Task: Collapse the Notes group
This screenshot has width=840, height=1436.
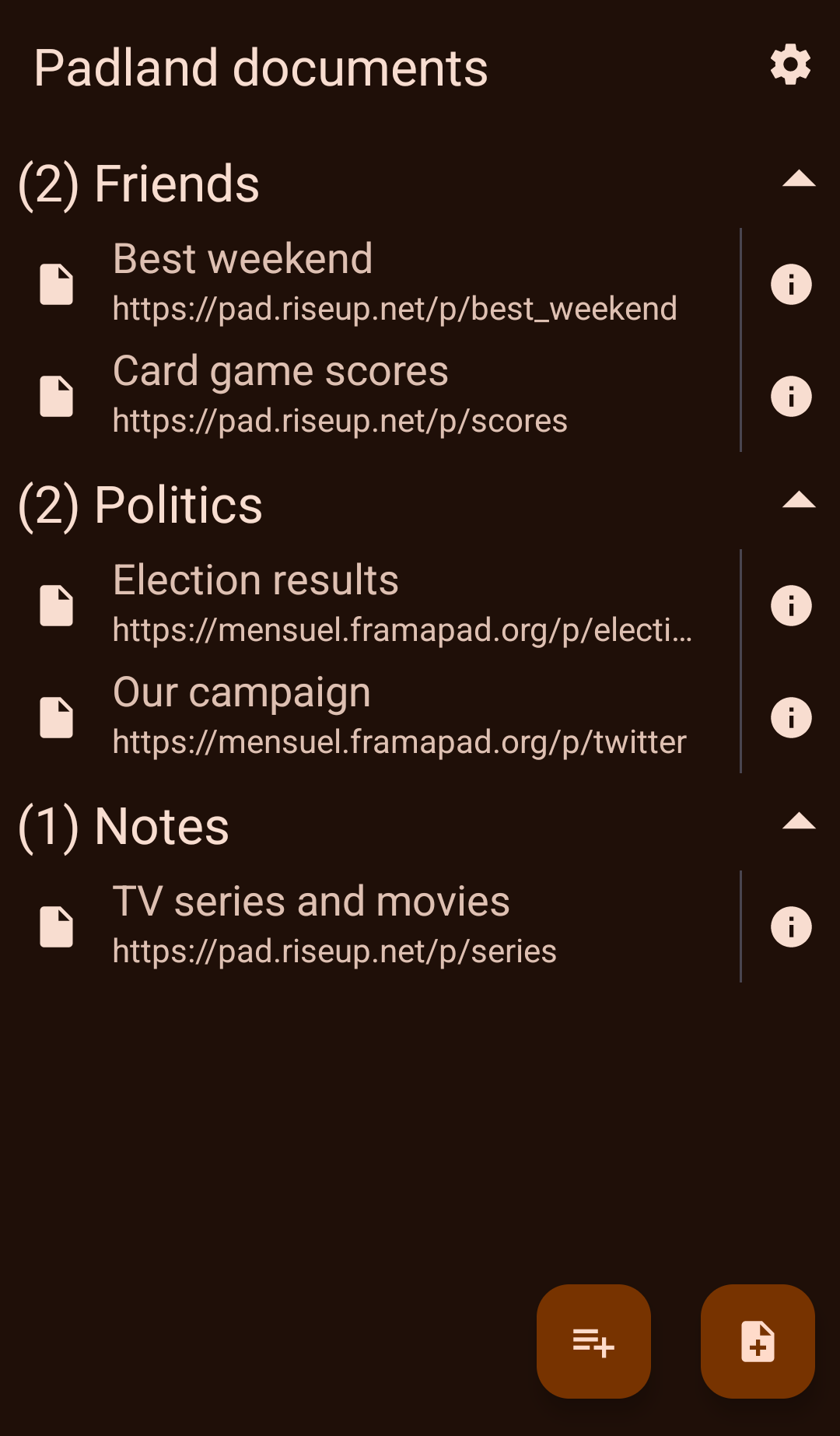Action: tap(798, 822)
